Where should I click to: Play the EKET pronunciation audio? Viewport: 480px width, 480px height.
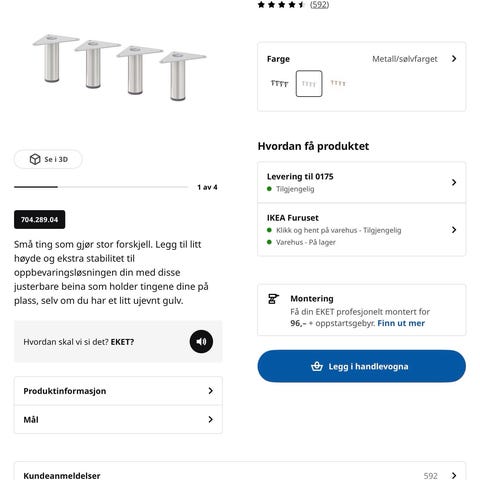(x=201, y=342)
